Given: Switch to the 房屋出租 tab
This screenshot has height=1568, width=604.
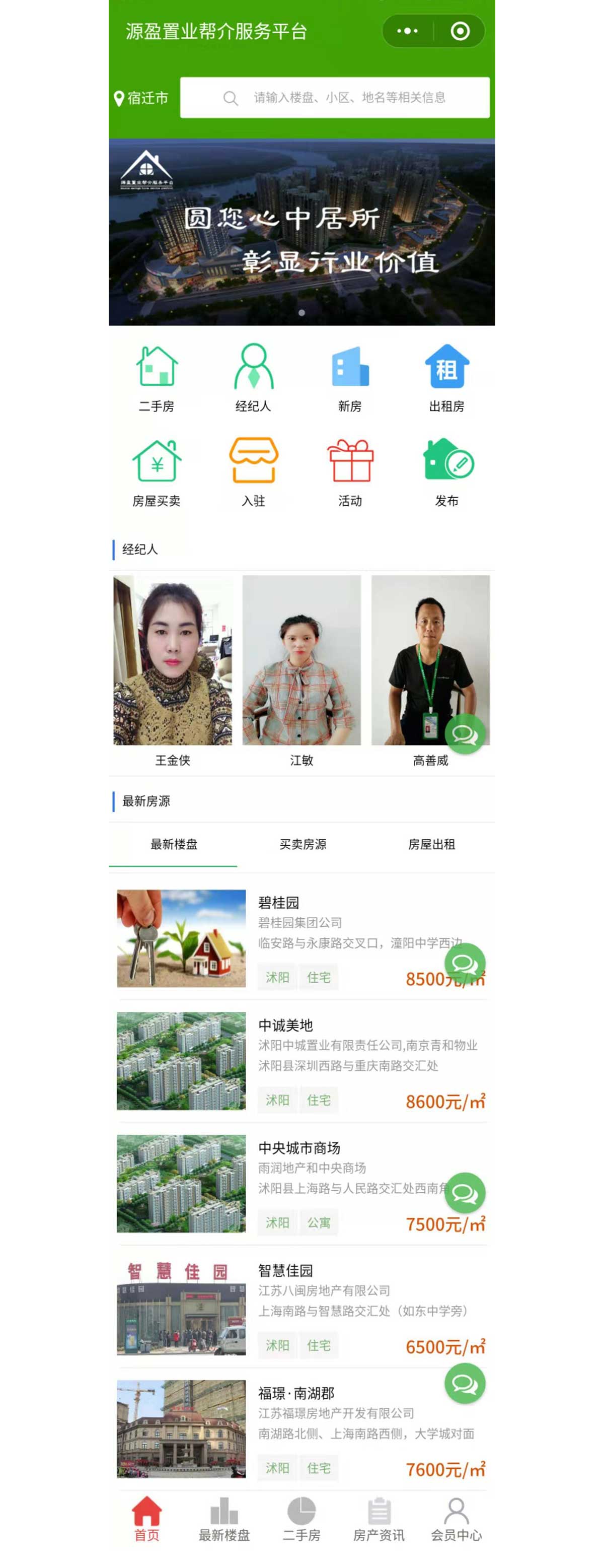Looking at the screenshot, I should coord(431,844).
